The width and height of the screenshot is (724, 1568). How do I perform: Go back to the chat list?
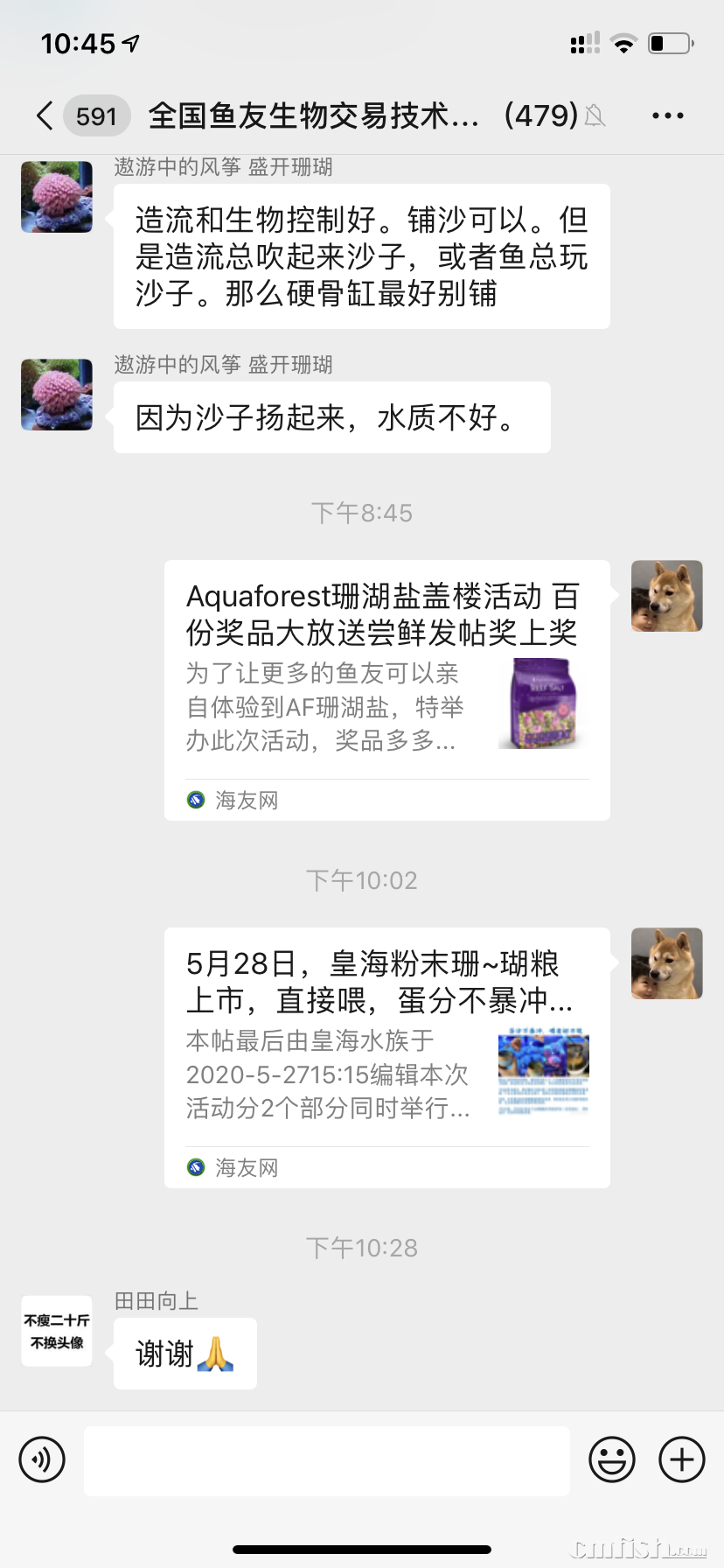(45, 115)
